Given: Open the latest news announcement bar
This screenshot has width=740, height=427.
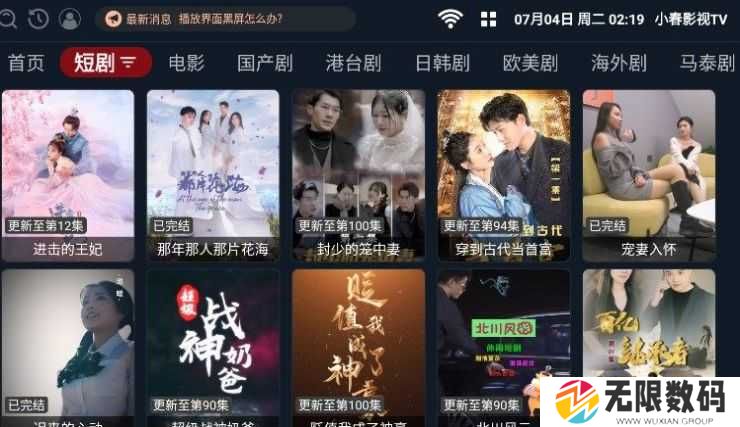Looking at the screenshot, I should click(224, 18).
